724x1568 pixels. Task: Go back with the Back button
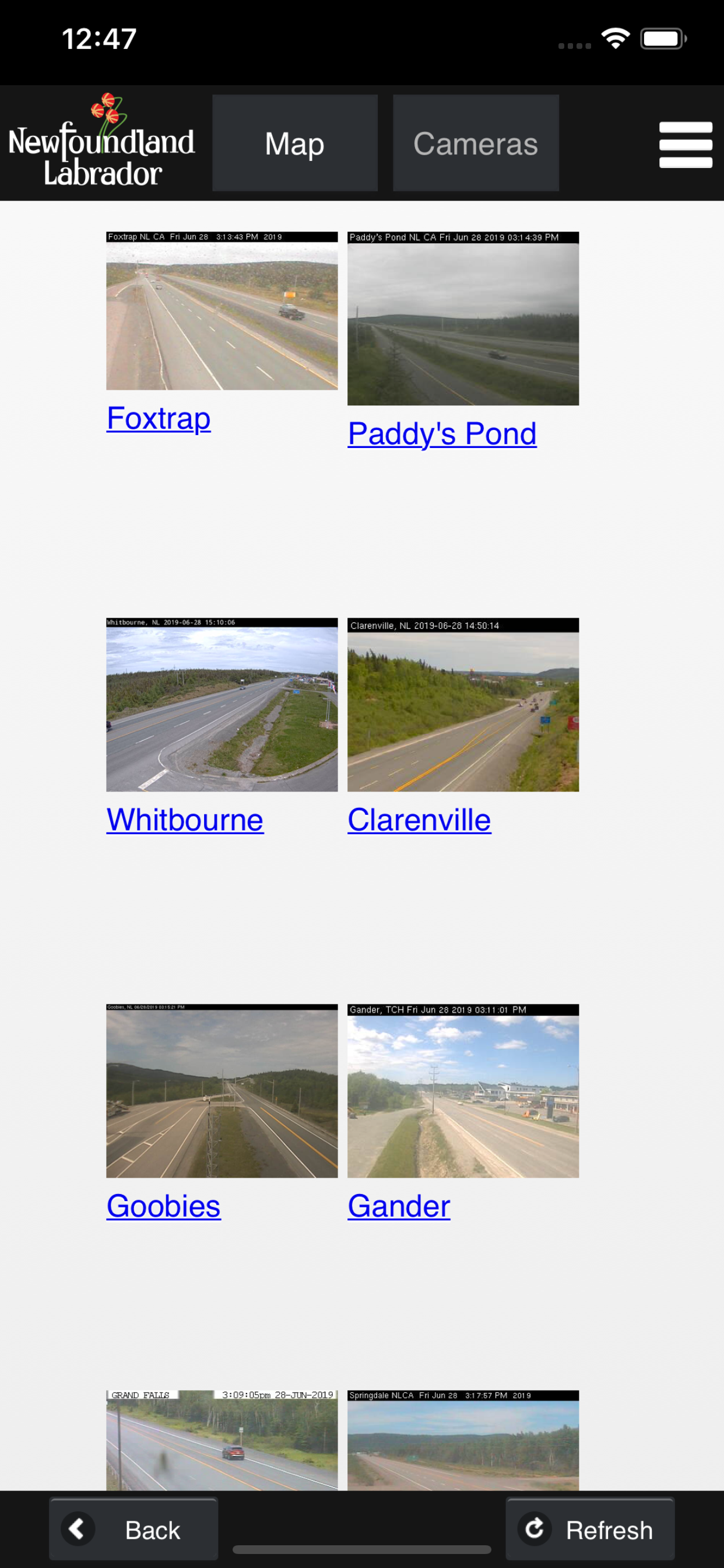(133, 1529)
